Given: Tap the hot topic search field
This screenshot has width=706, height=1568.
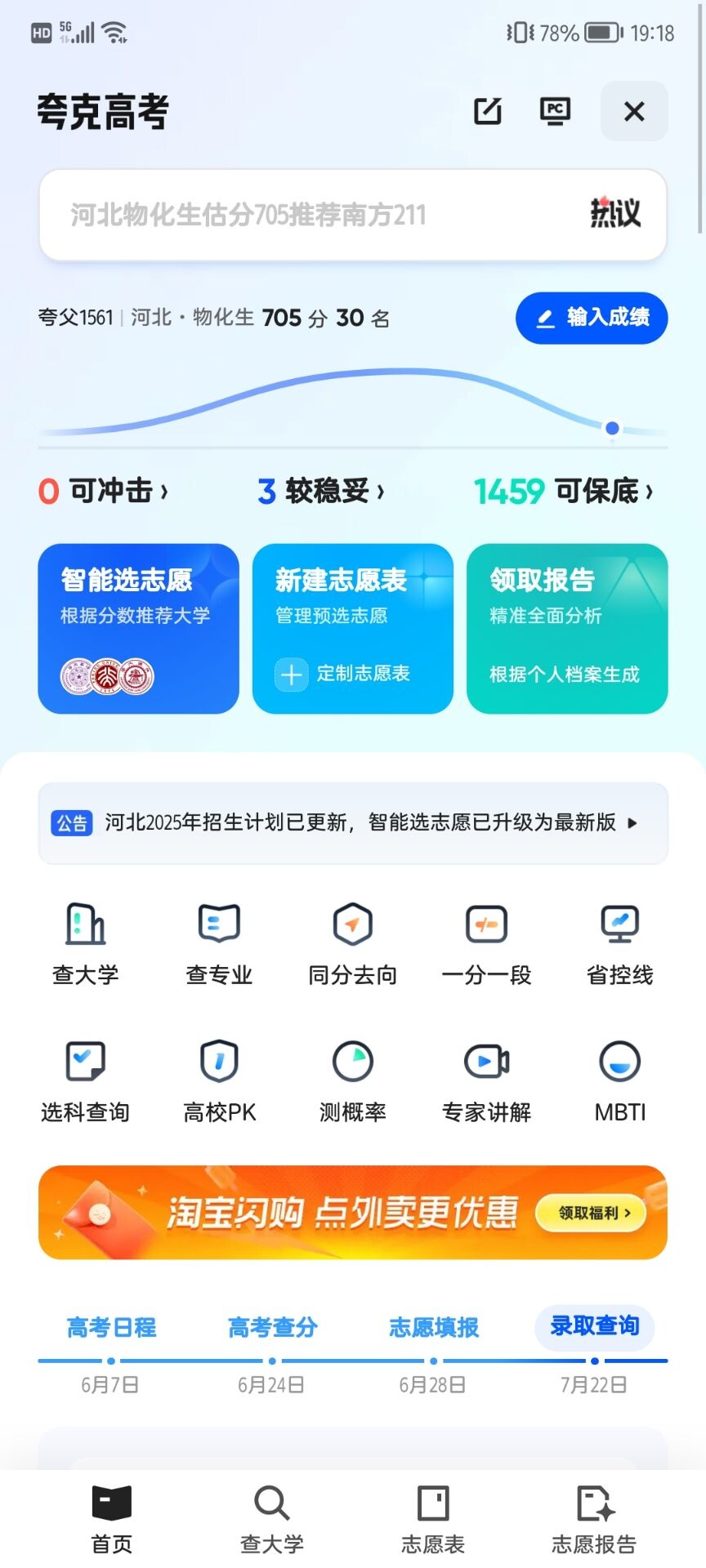Looking at the screenshot, I should click(x=327, y=215).
